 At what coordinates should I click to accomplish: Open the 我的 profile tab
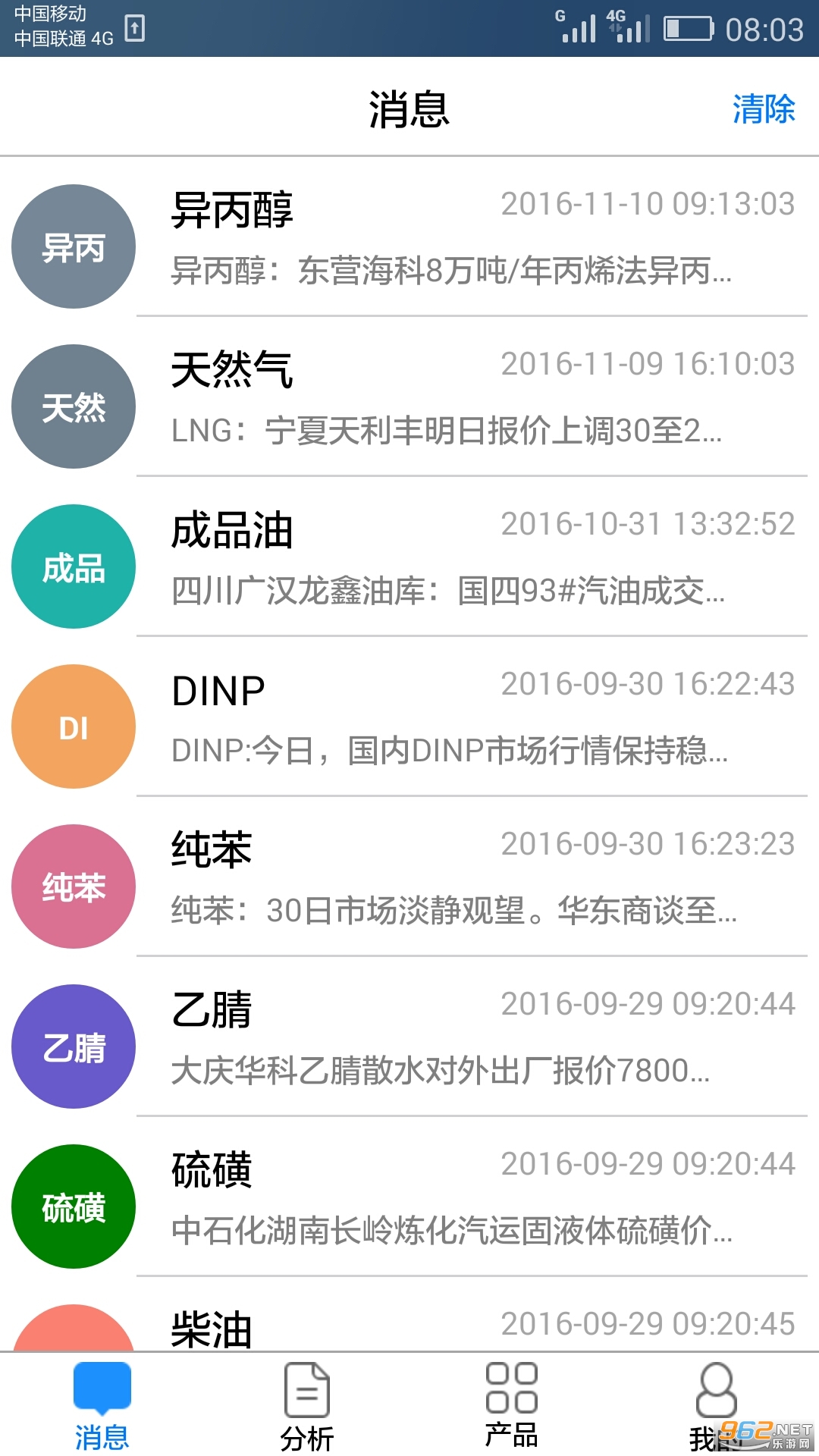[x=716, y=1405]
